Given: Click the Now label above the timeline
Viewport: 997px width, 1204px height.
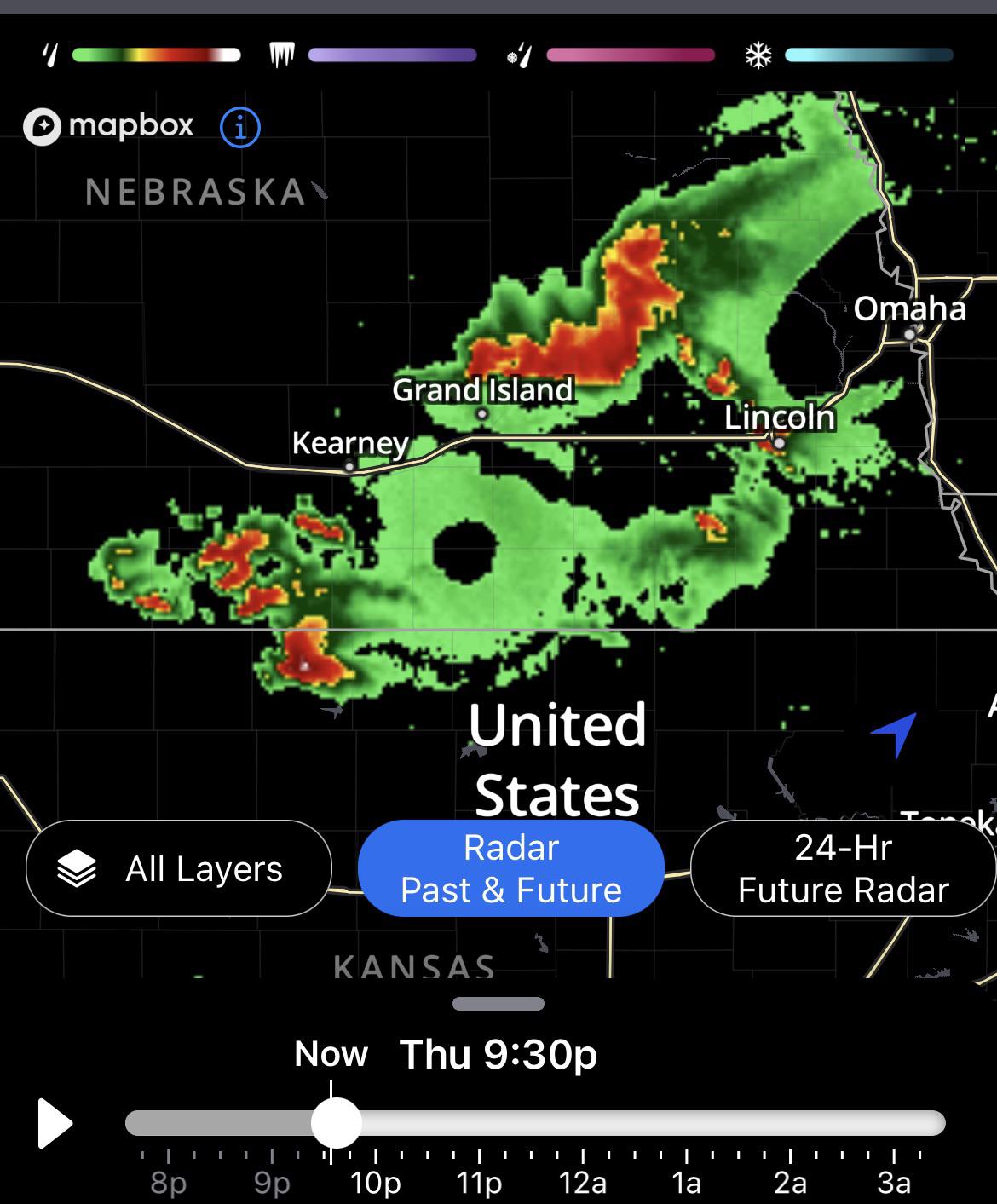Looking at the screenshot, I should tap(331, 1054).
